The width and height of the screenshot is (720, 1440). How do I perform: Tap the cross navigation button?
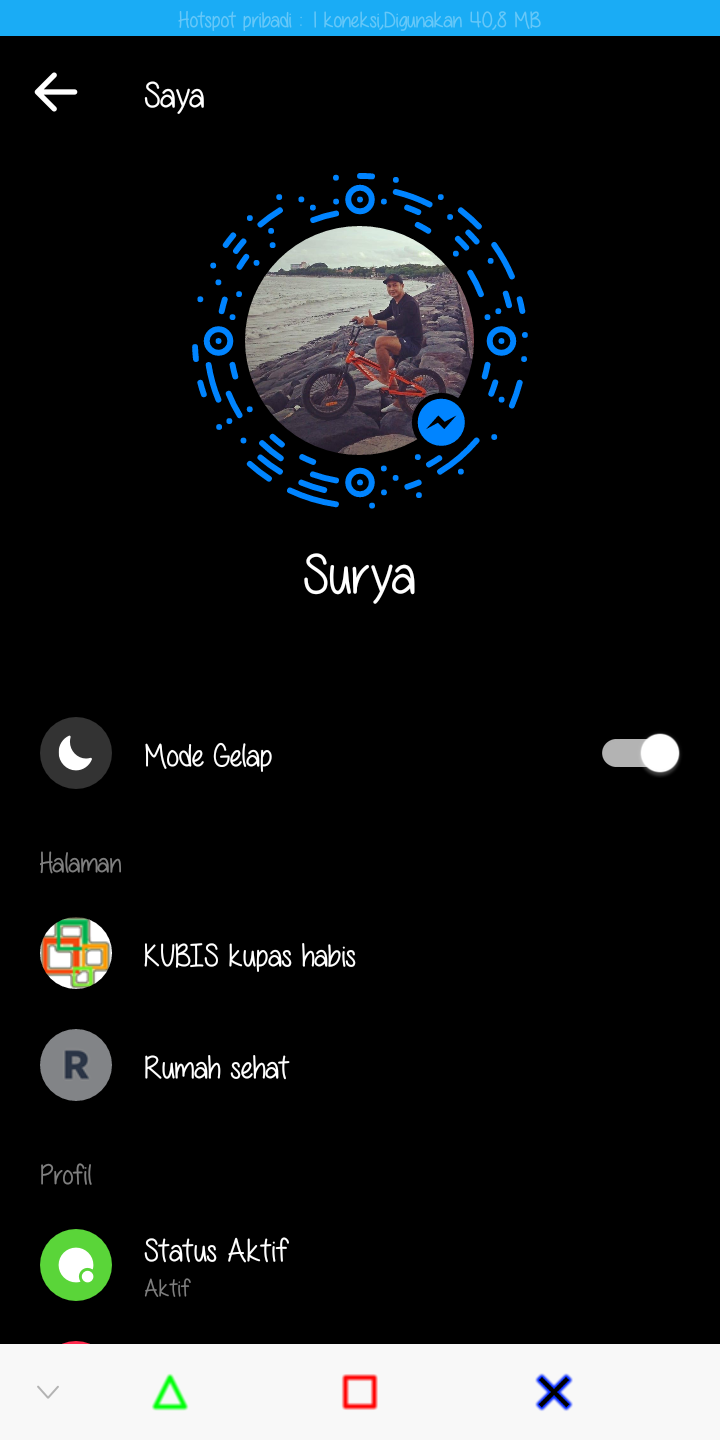click(x=553, y=1392)
